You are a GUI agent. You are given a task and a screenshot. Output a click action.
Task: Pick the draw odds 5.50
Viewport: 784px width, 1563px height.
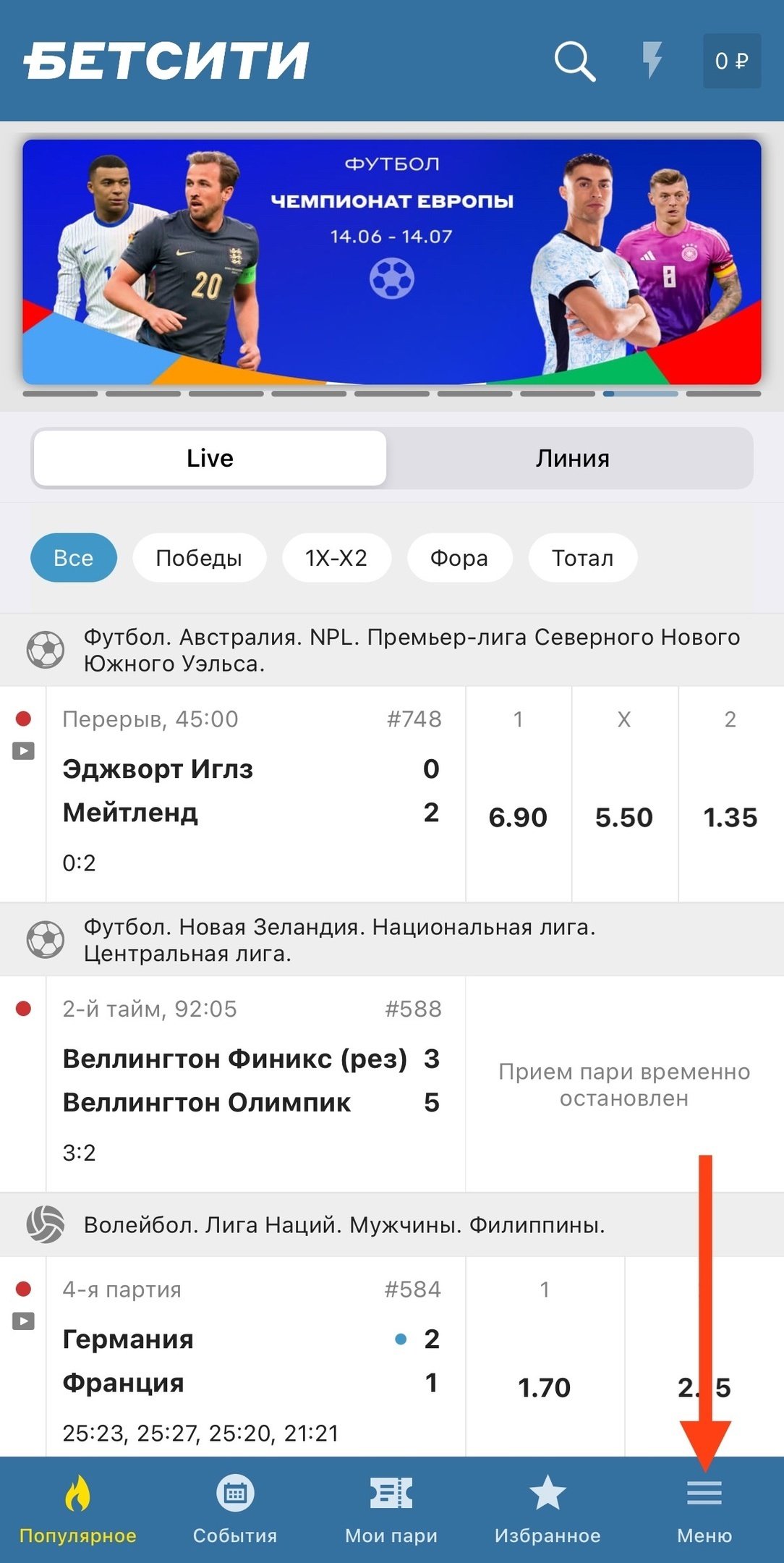(x=623, y=817)
